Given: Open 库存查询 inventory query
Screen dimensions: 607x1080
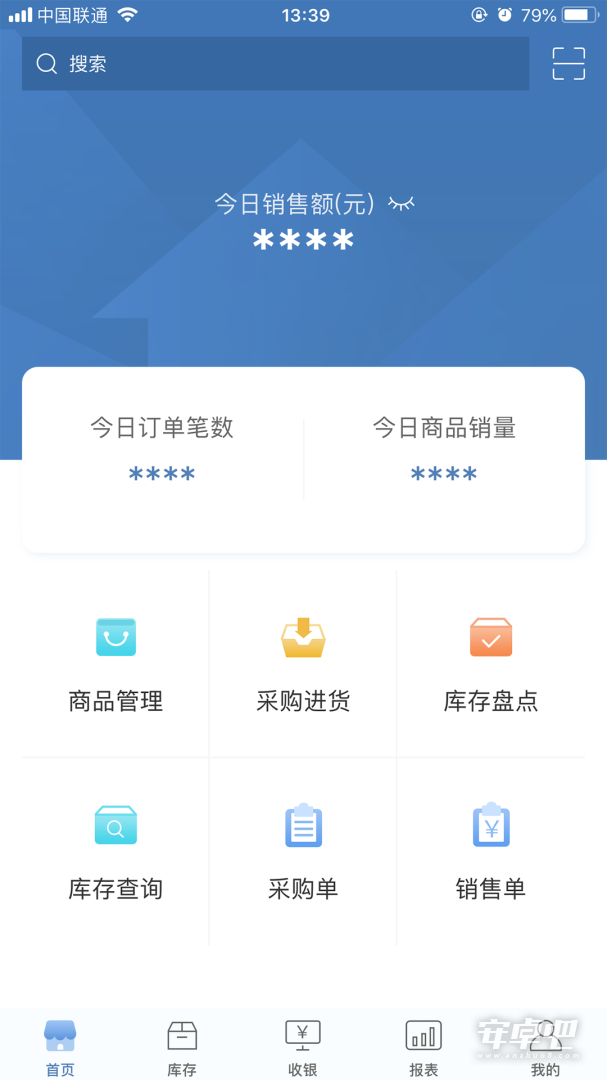Looking at the screenshot, I should pos(116,852).
